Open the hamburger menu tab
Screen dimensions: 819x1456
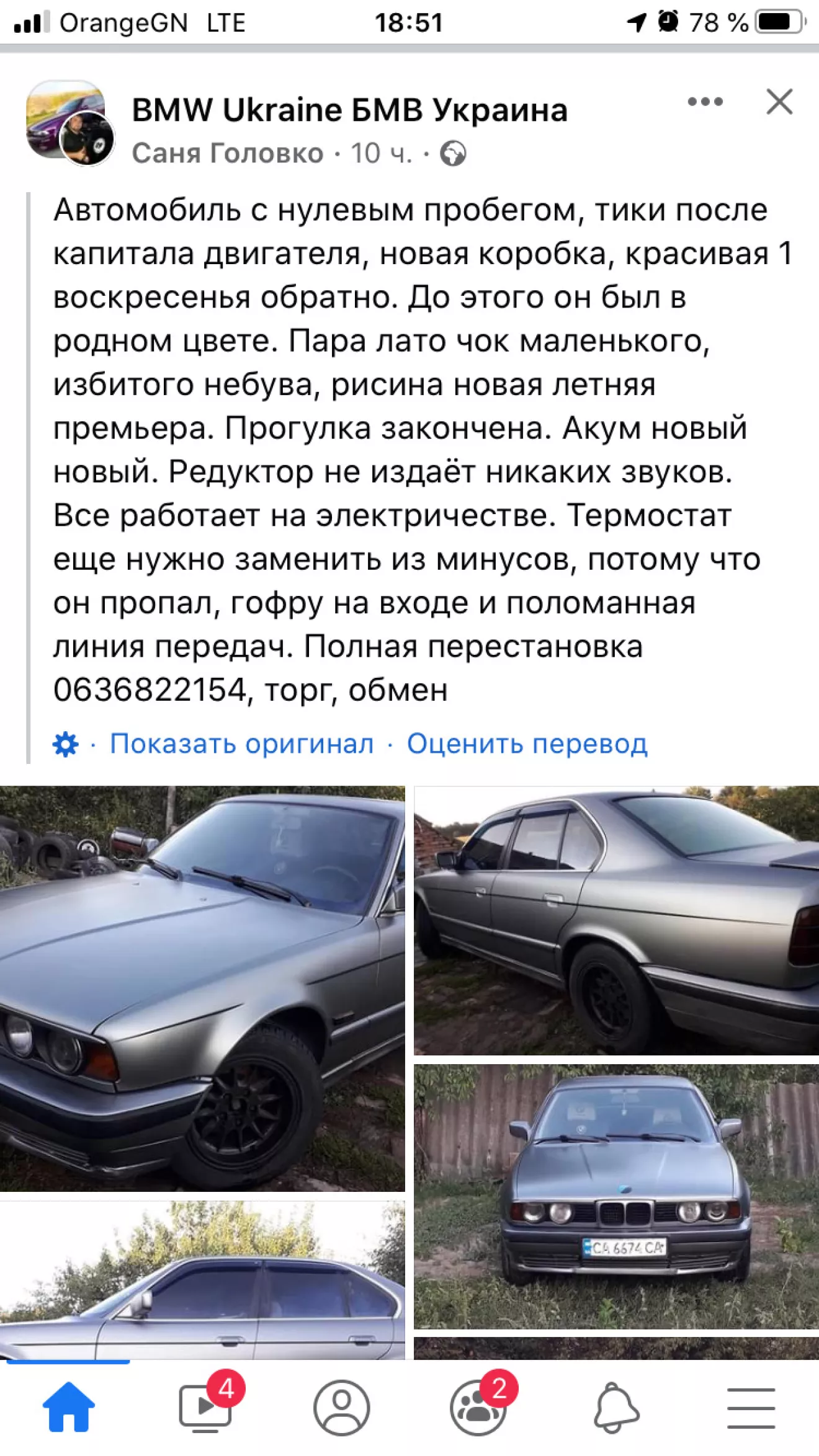point(751,1408)
